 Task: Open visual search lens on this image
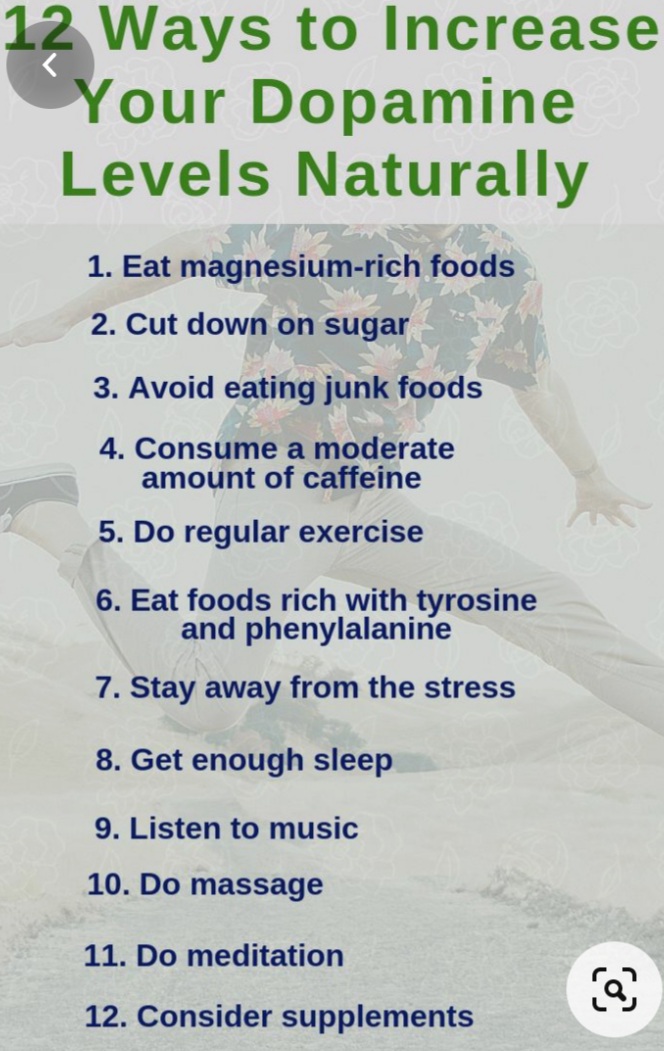click(x=614, y=989)
